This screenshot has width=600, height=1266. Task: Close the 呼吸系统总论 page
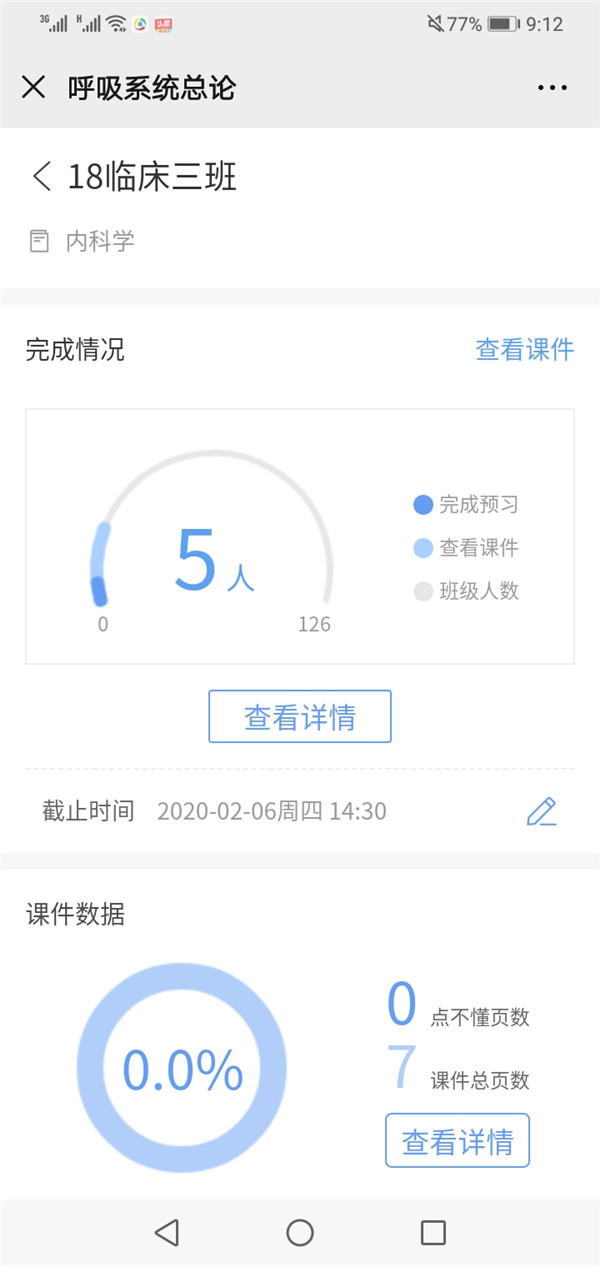(34, 87)
